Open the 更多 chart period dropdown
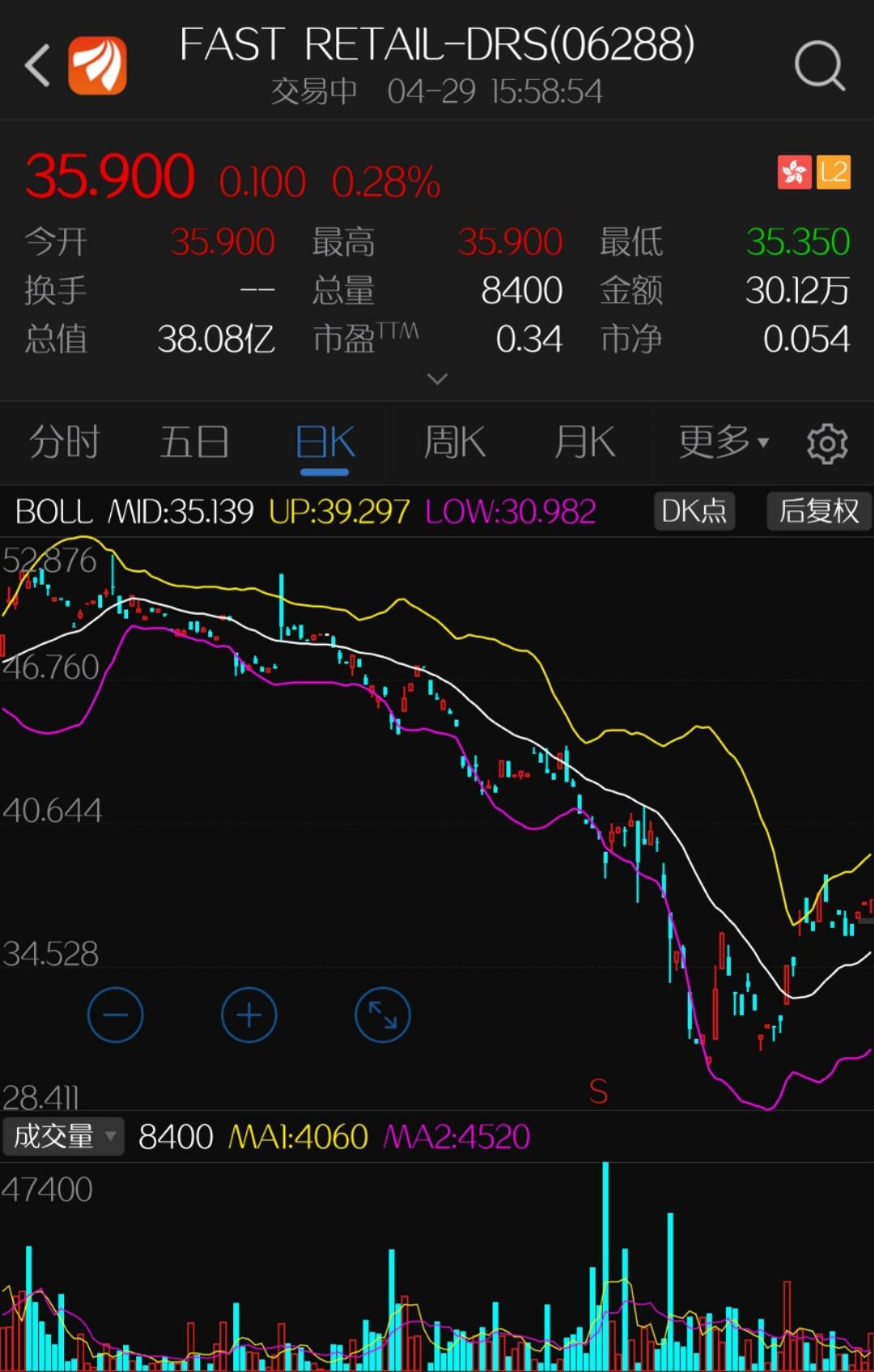874x1372 pixels. click(723, 442)
